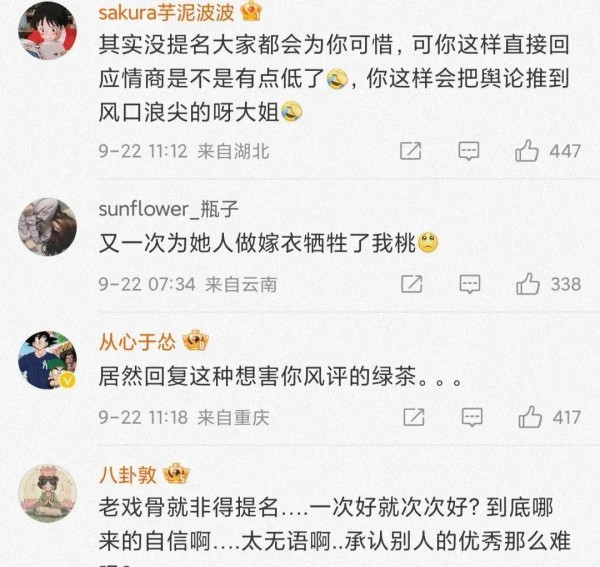Reply to sunflower_瓶子's comment

click(469, 284)
